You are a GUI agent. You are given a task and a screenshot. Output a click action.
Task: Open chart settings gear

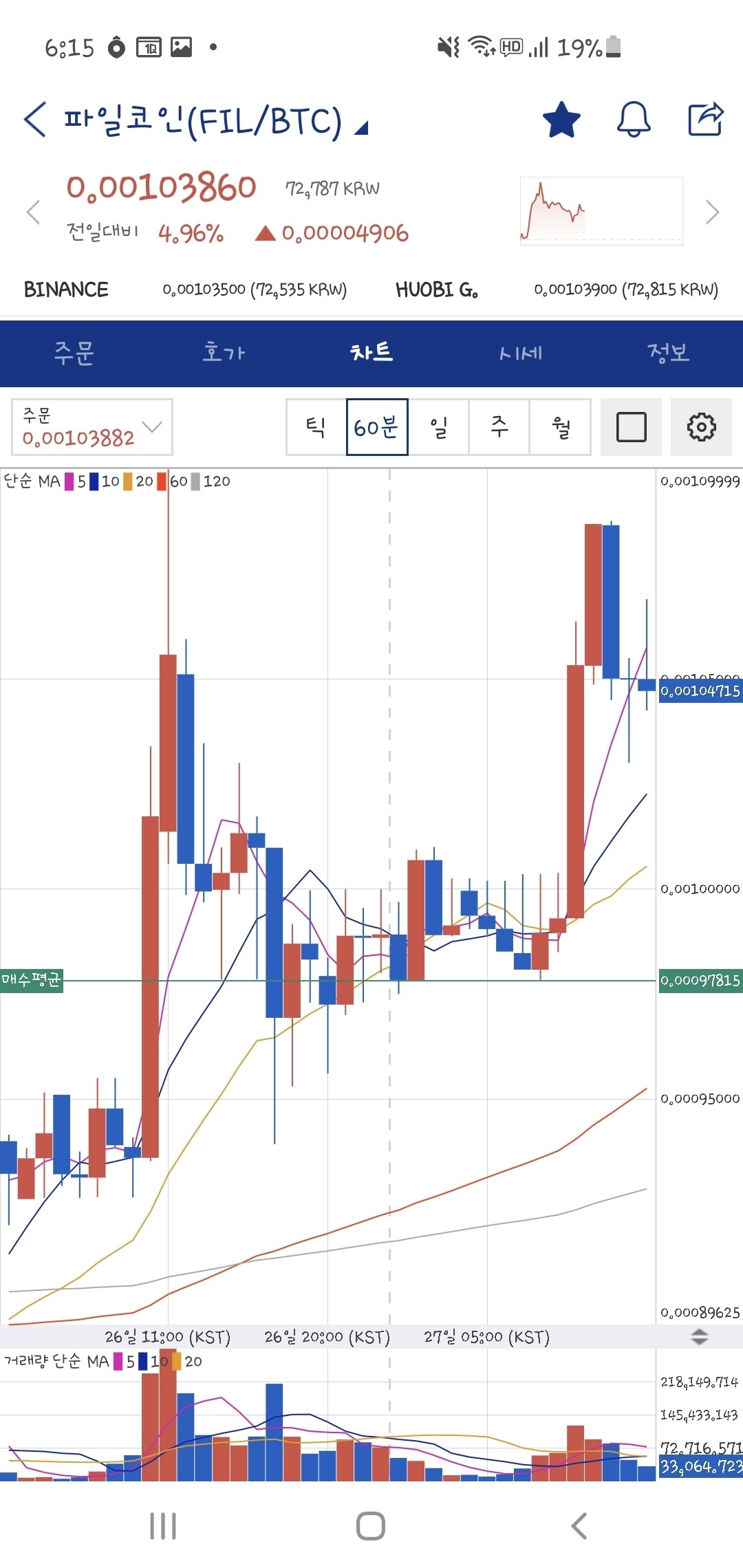coord(701,427)
